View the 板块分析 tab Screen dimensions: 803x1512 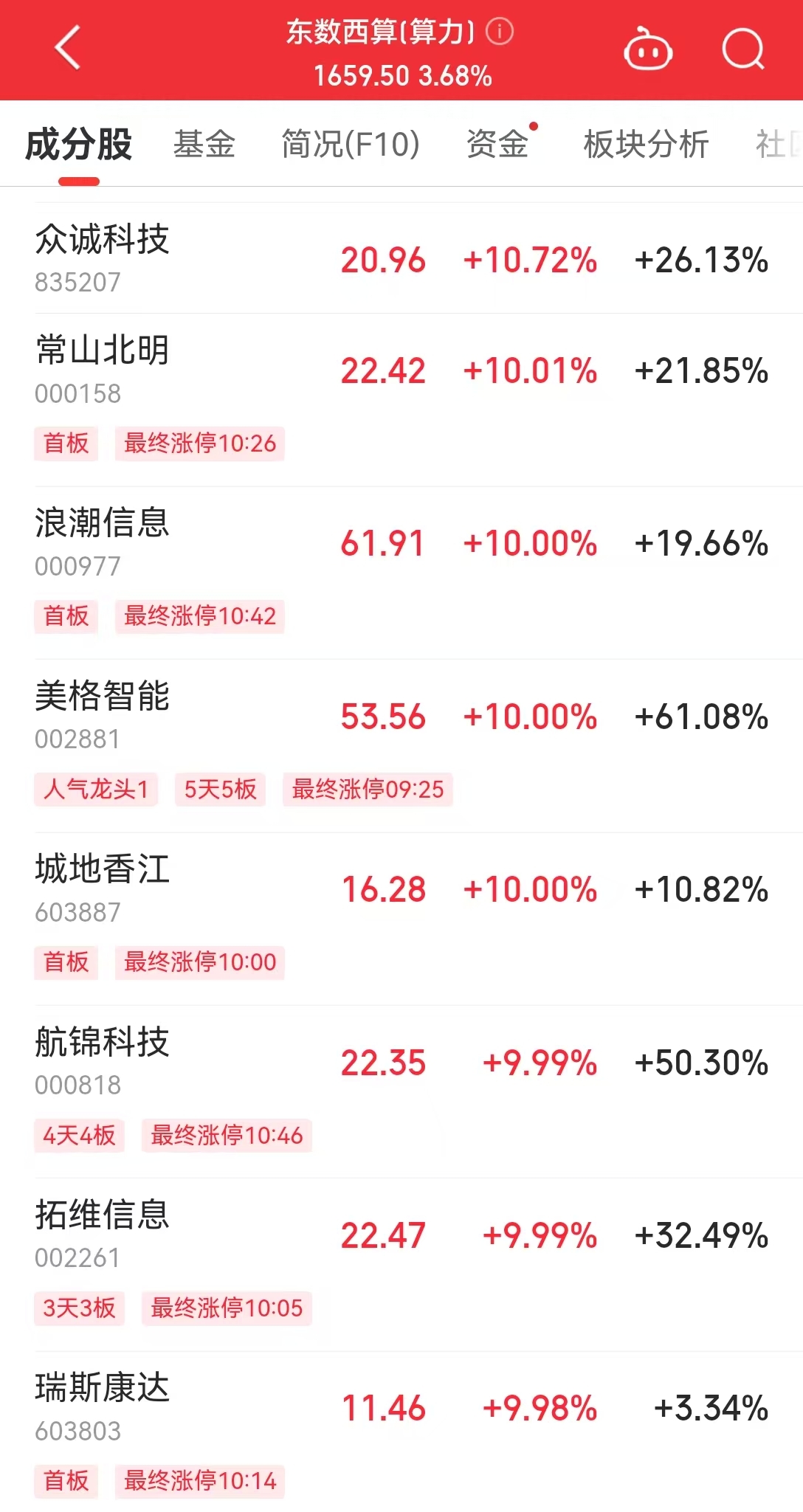644,145
